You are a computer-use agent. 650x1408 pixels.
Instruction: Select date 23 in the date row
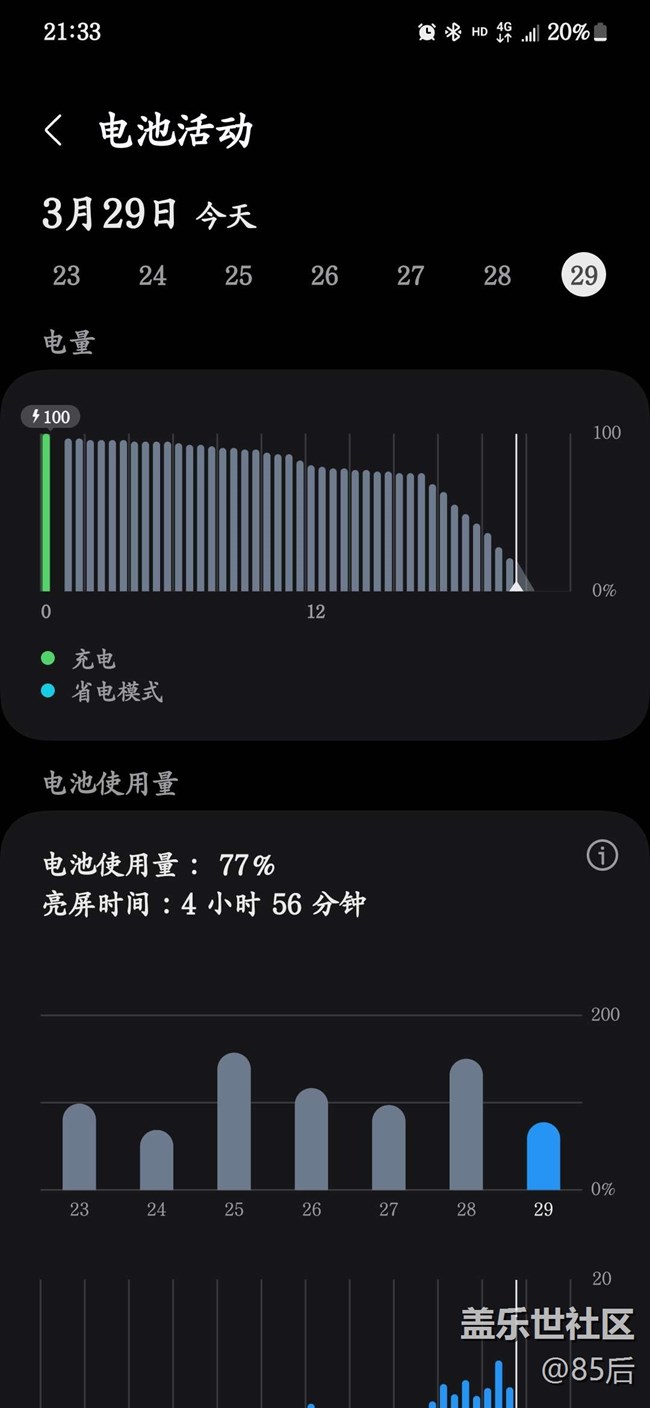coord(66,276)
